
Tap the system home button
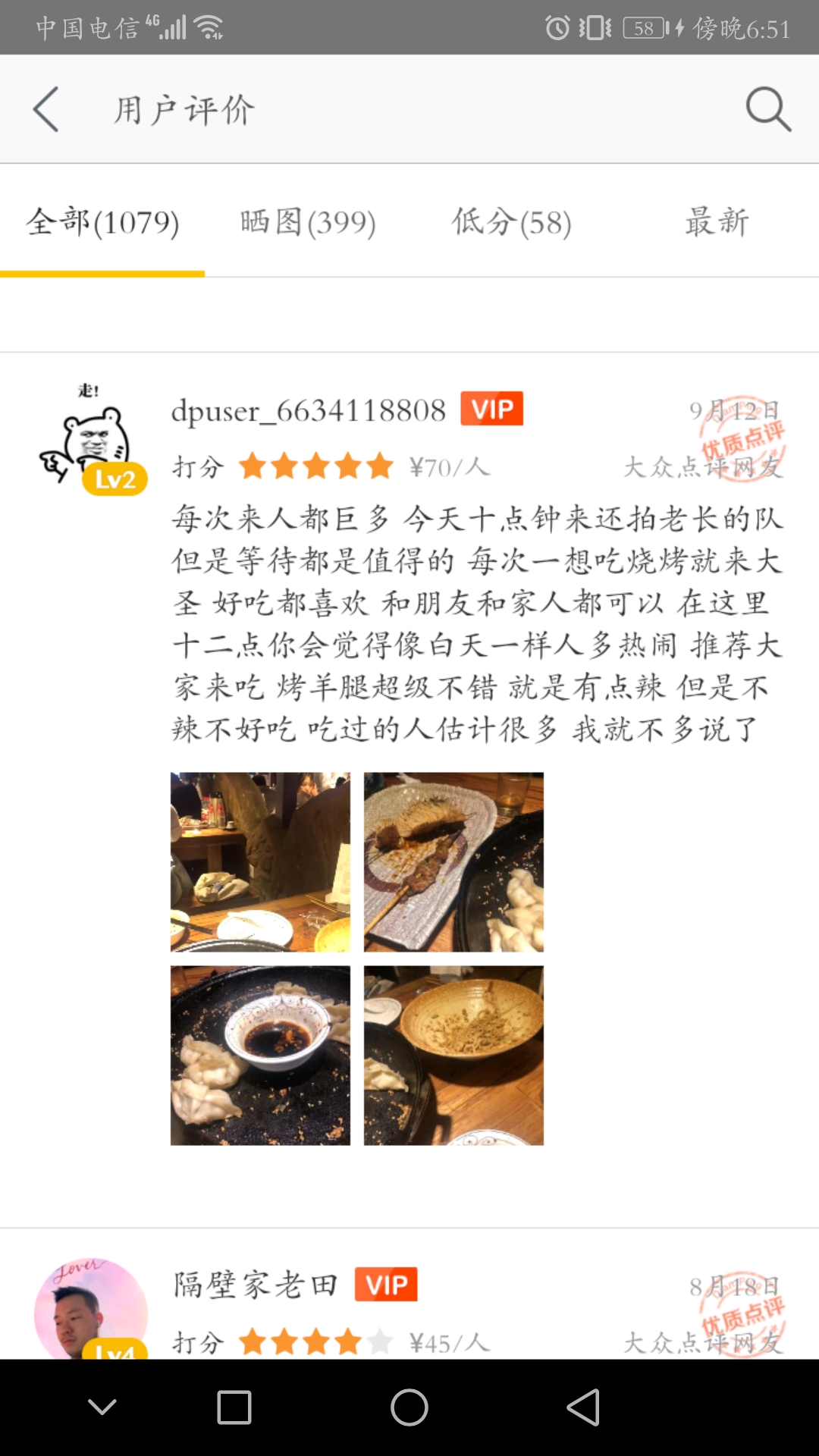tap(409, 1407)
